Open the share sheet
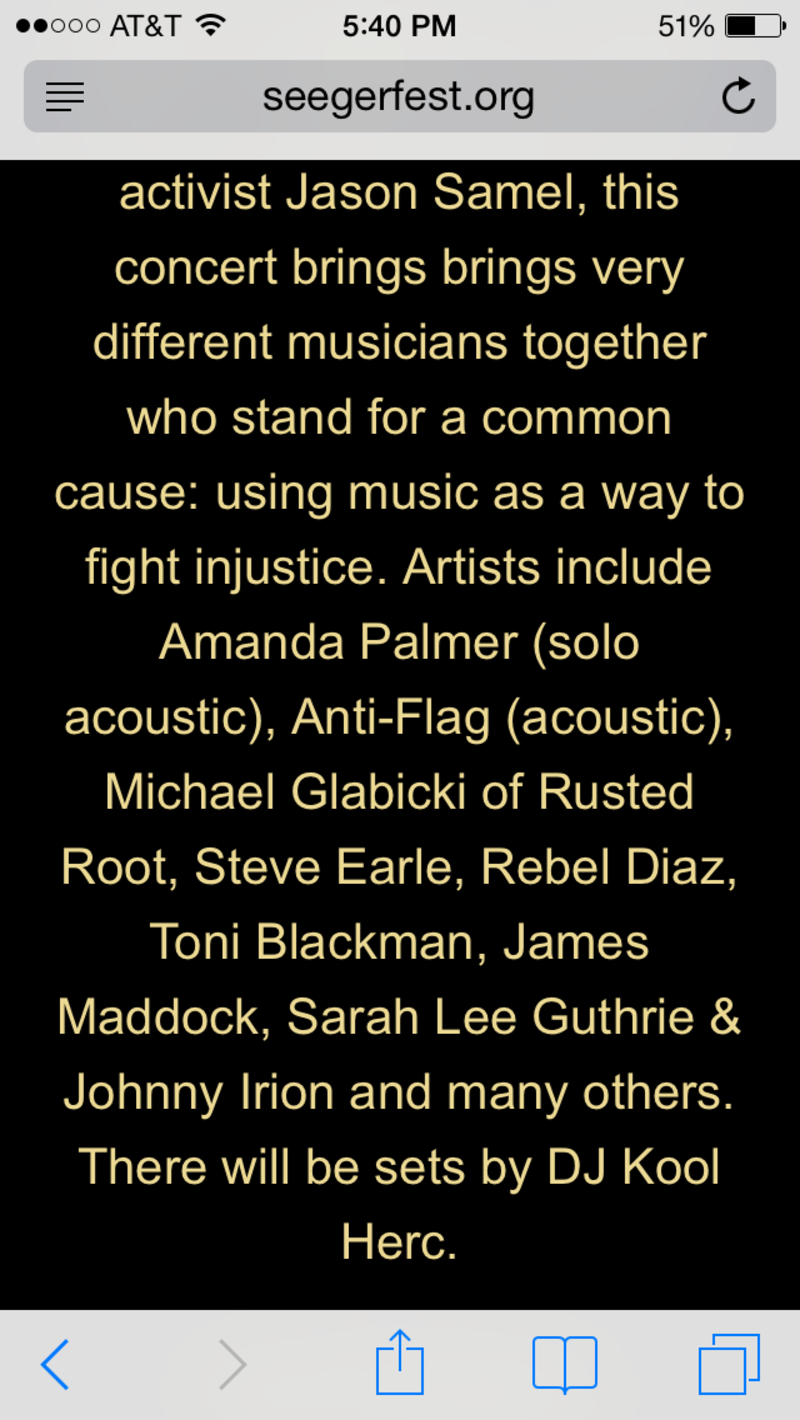Image resolution: width=800 pixels, height=1420 pixels. coord(400,1362)
